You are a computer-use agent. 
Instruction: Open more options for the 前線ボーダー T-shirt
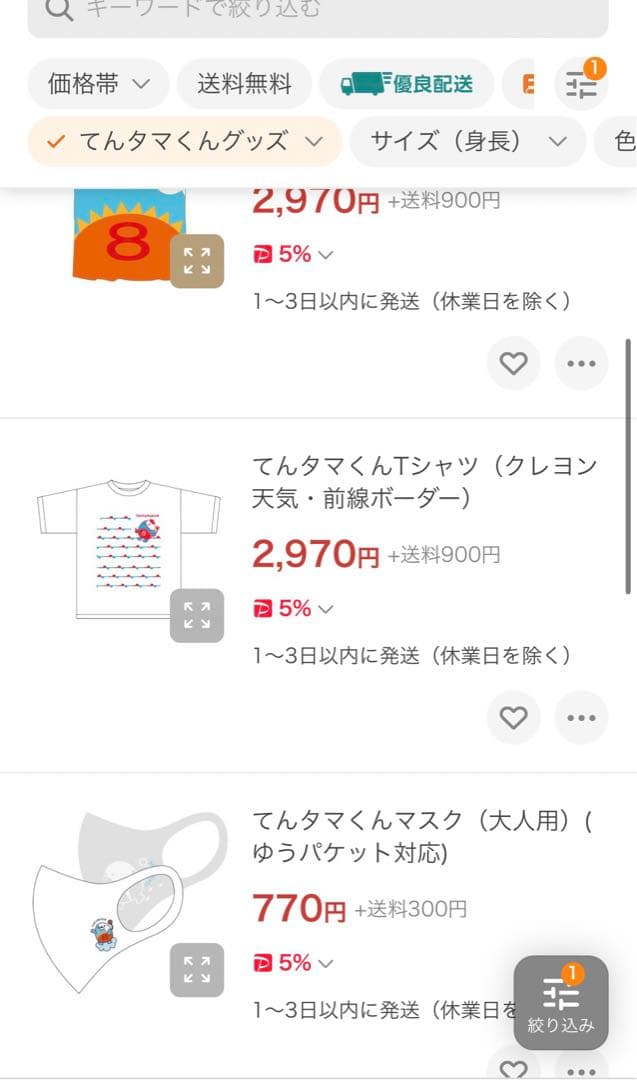[x=581, y=718]
